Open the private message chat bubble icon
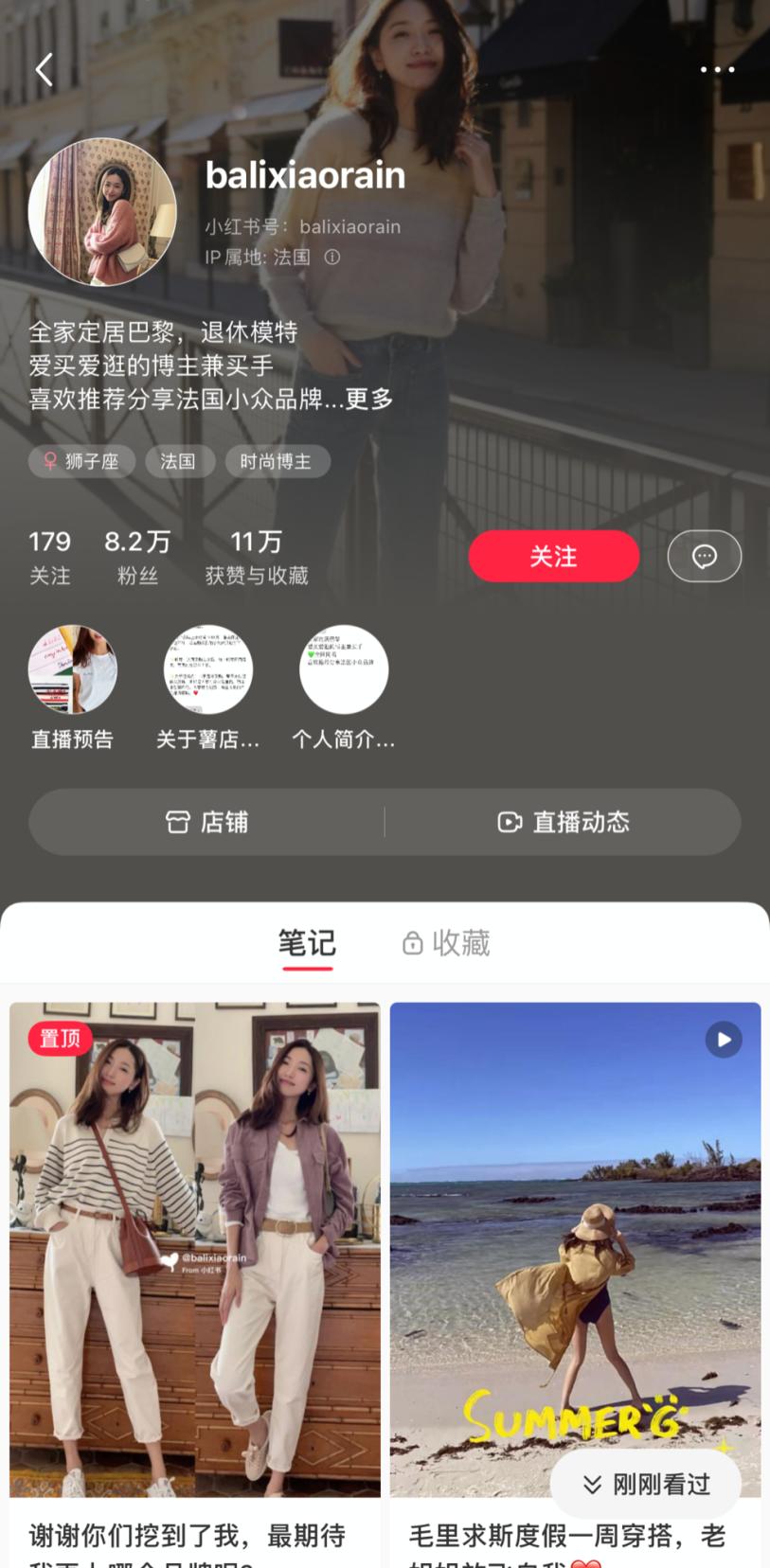 point(705,556)
